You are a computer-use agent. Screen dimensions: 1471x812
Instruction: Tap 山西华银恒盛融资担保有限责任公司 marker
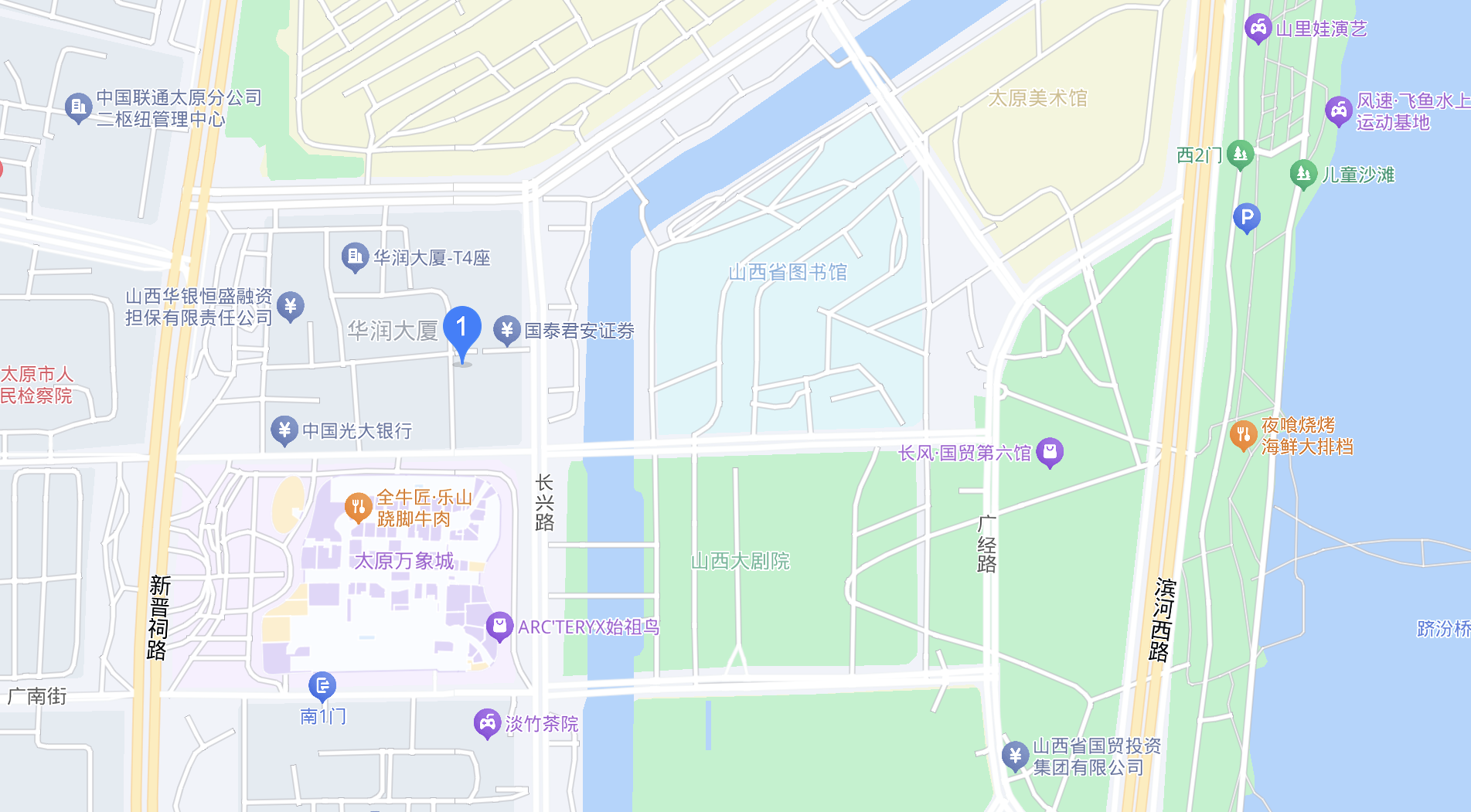[291, 307]
